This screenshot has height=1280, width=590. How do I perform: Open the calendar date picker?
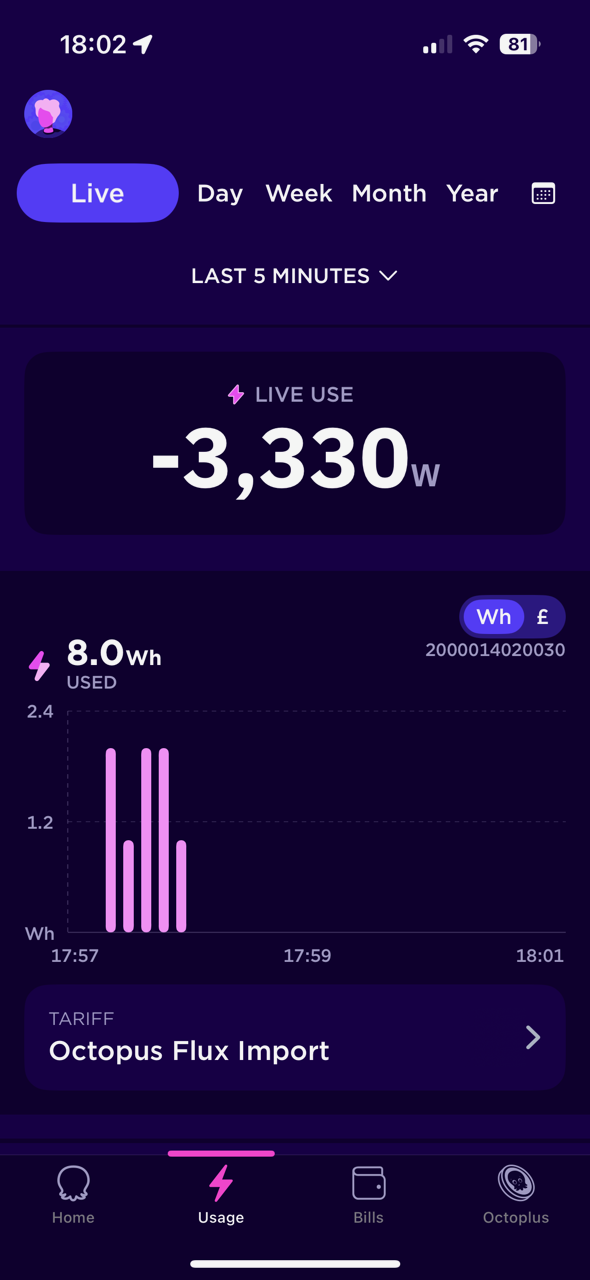pos(543,194)
